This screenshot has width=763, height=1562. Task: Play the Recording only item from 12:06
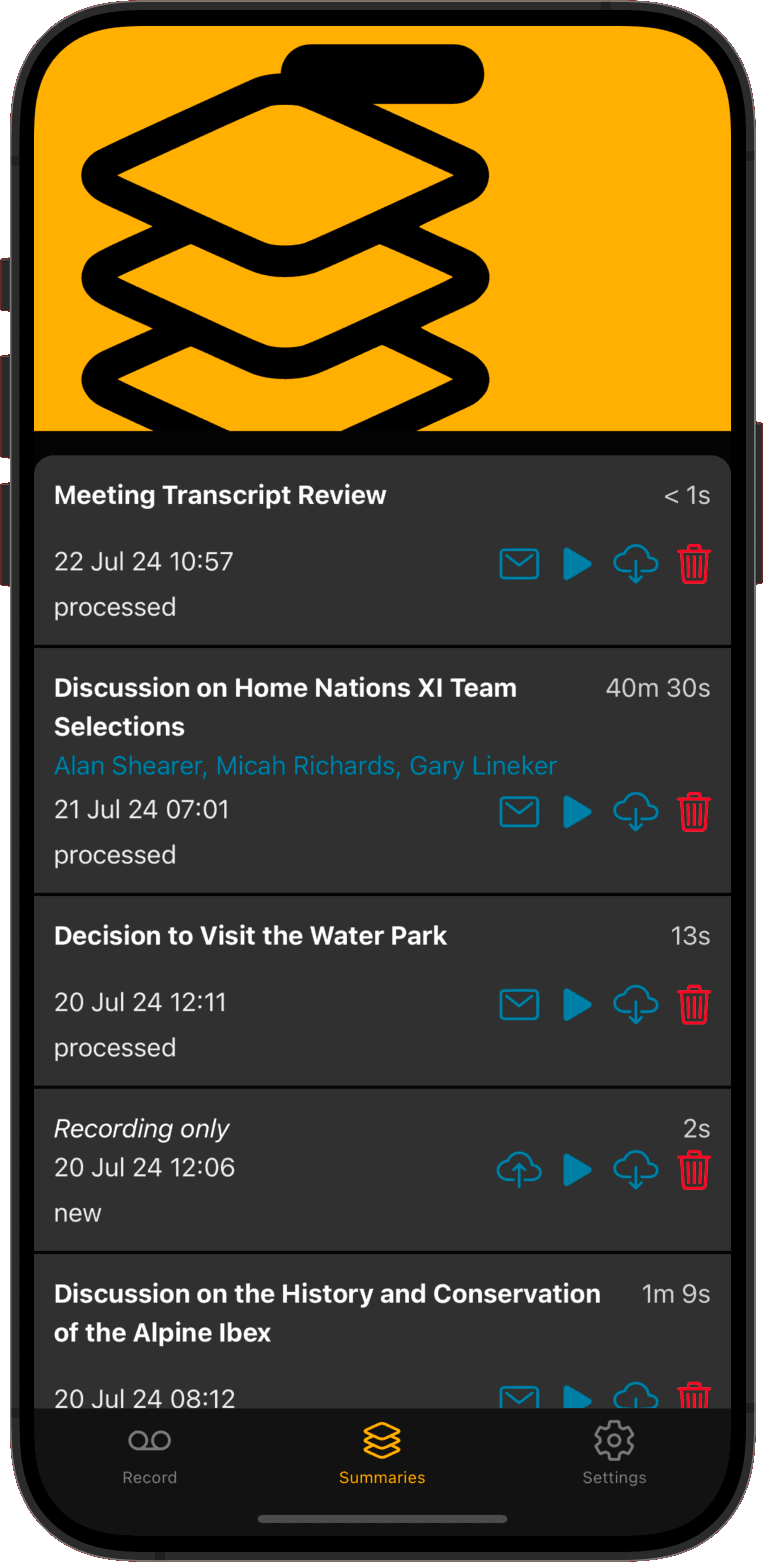pyautogui.click(x=577, y=1169)
